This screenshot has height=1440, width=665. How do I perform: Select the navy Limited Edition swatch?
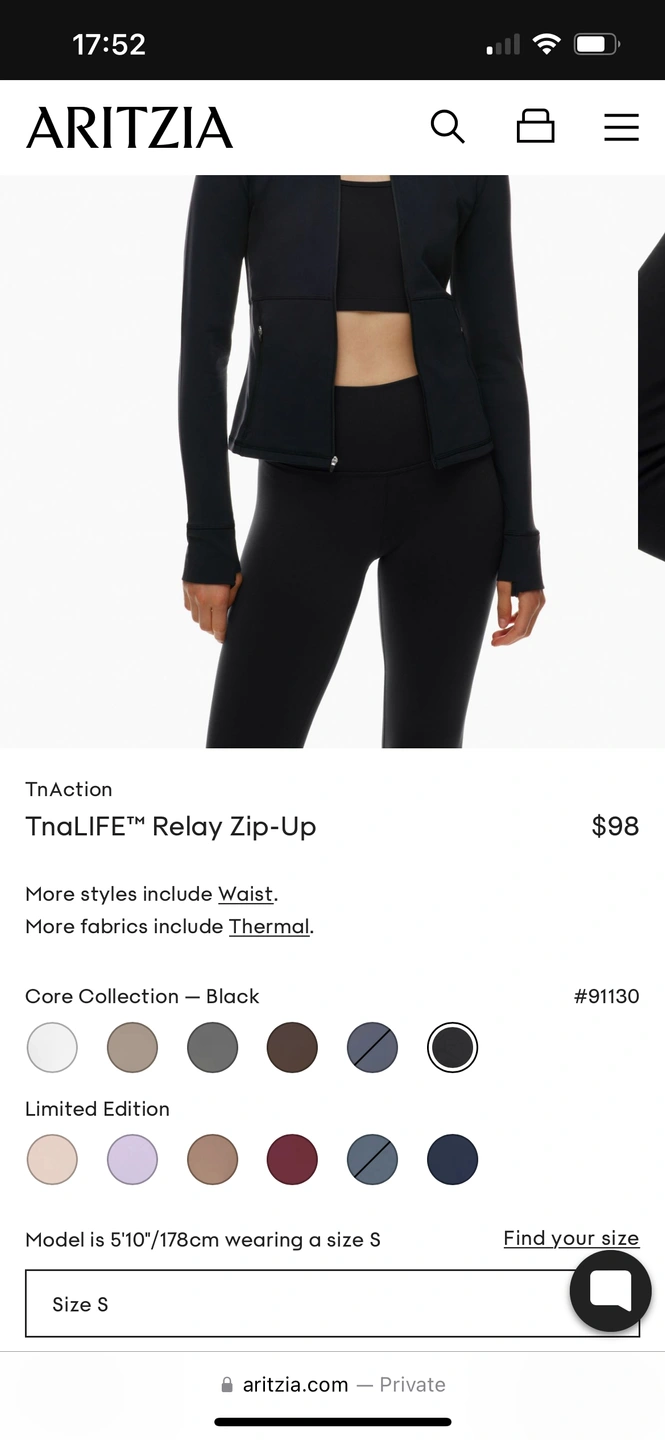452,1160
